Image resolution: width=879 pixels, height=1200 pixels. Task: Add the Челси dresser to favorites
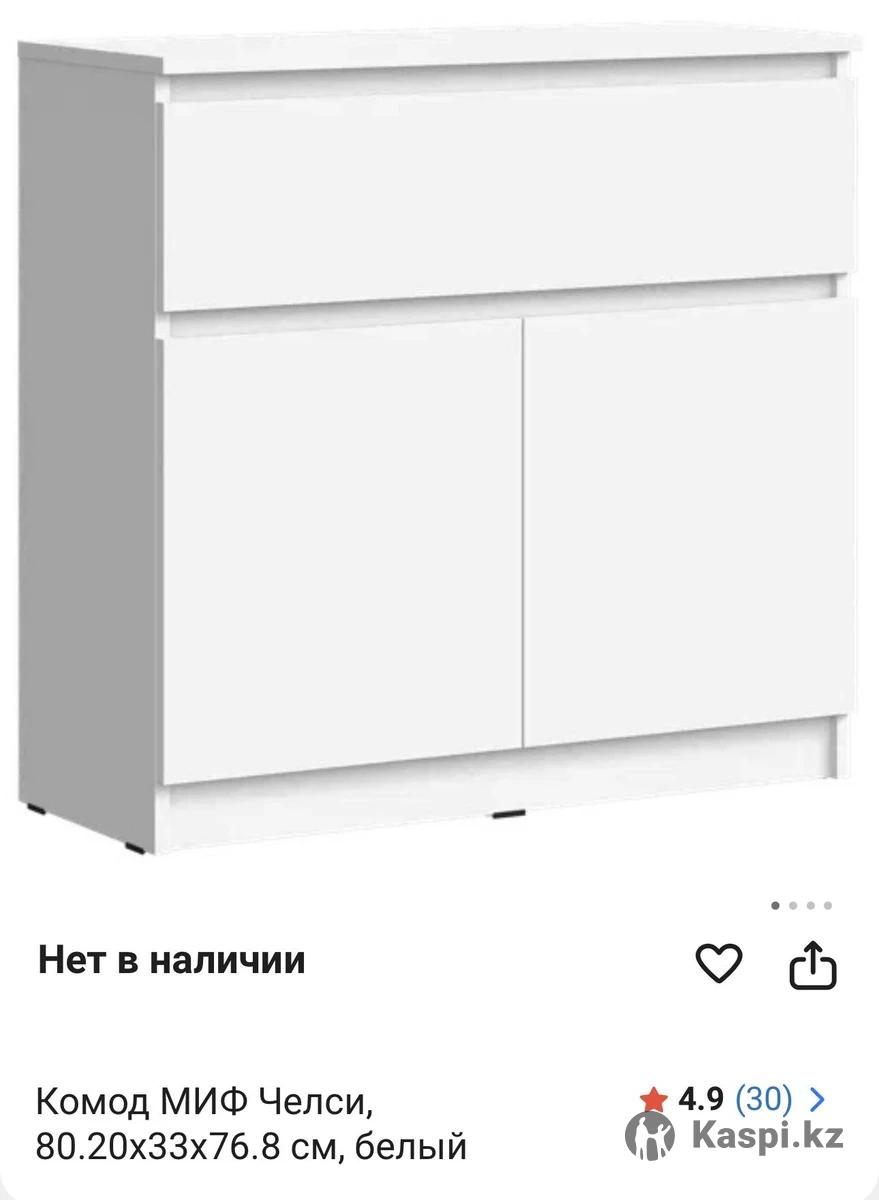point(718,963)
